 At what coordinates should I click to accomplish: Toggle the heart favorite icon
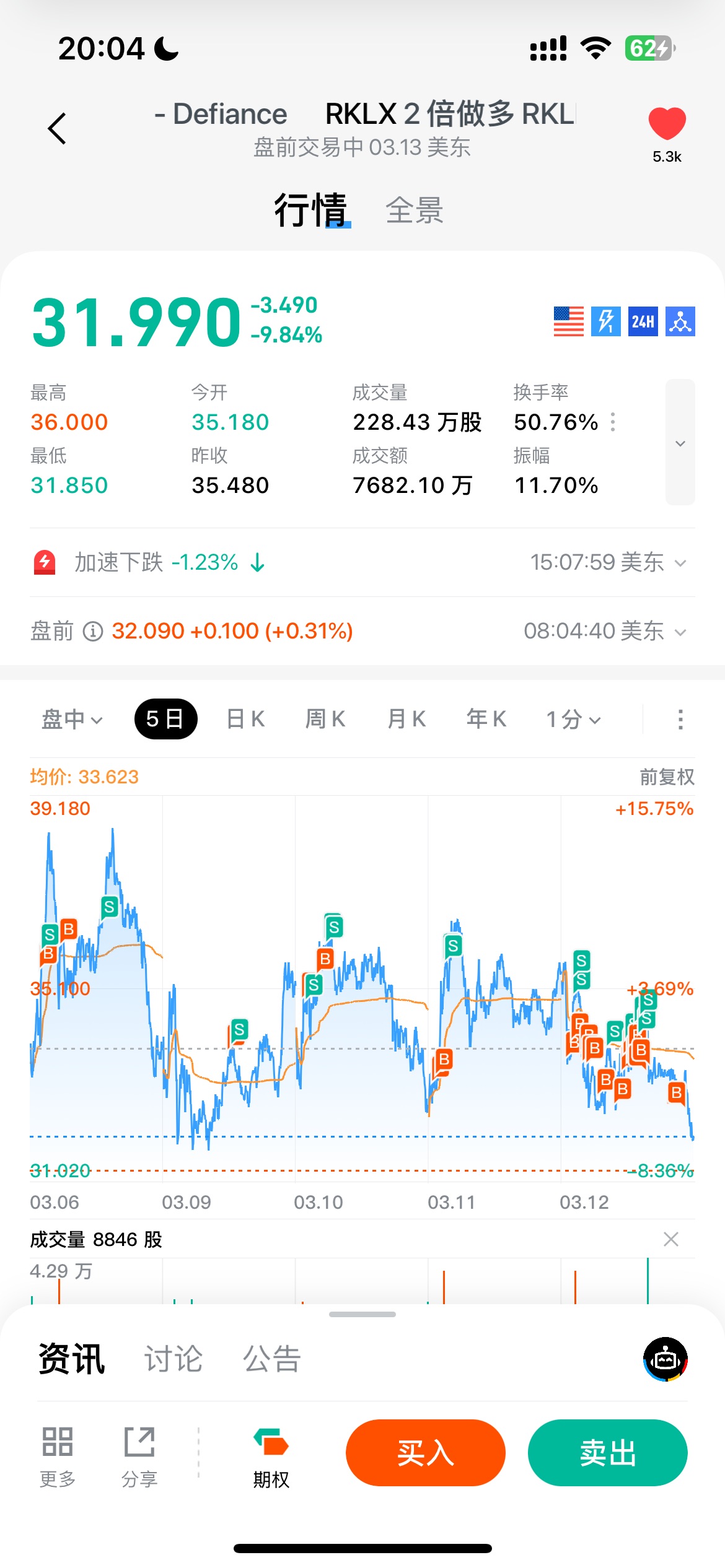click(x=667, y=124)
